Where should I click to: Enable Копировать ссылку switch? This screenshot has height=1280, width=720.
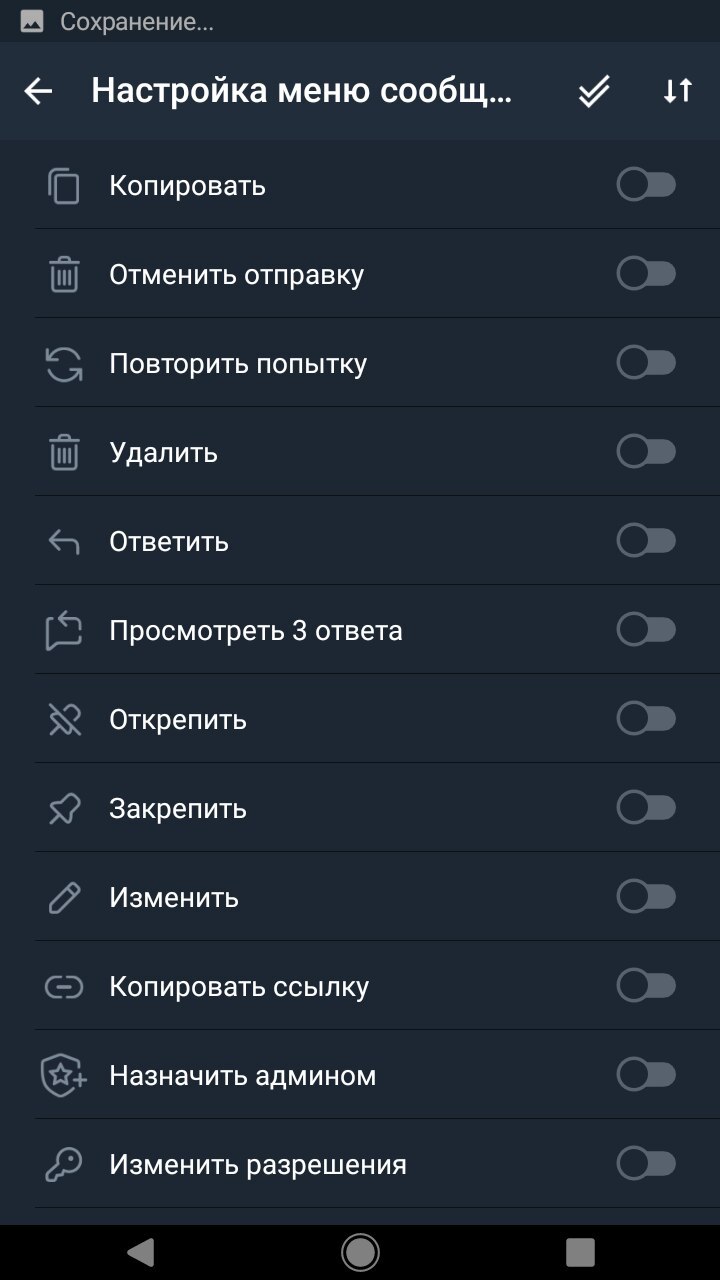coord(646,986)
